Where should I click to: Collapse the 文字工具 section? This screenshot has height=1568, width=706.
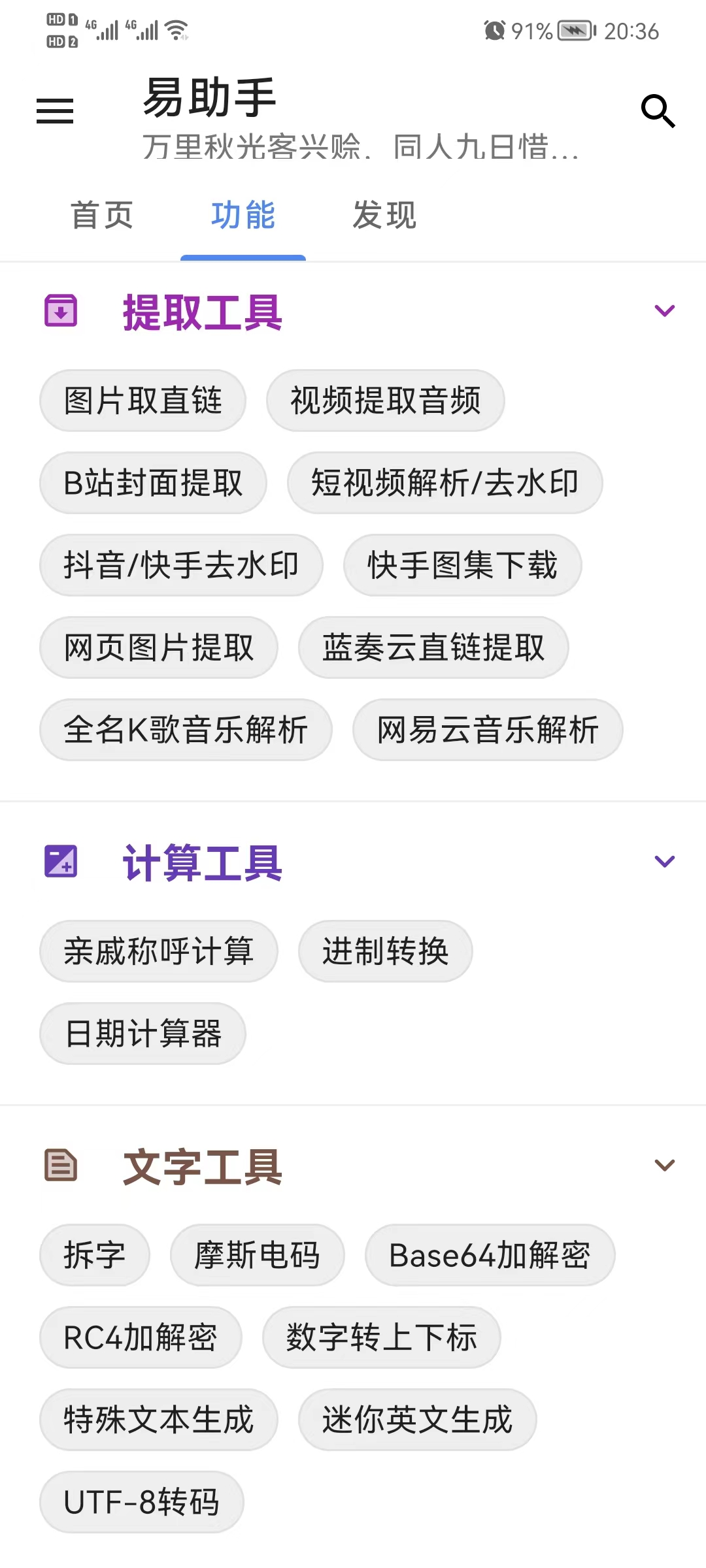[x=664, y=1166]
